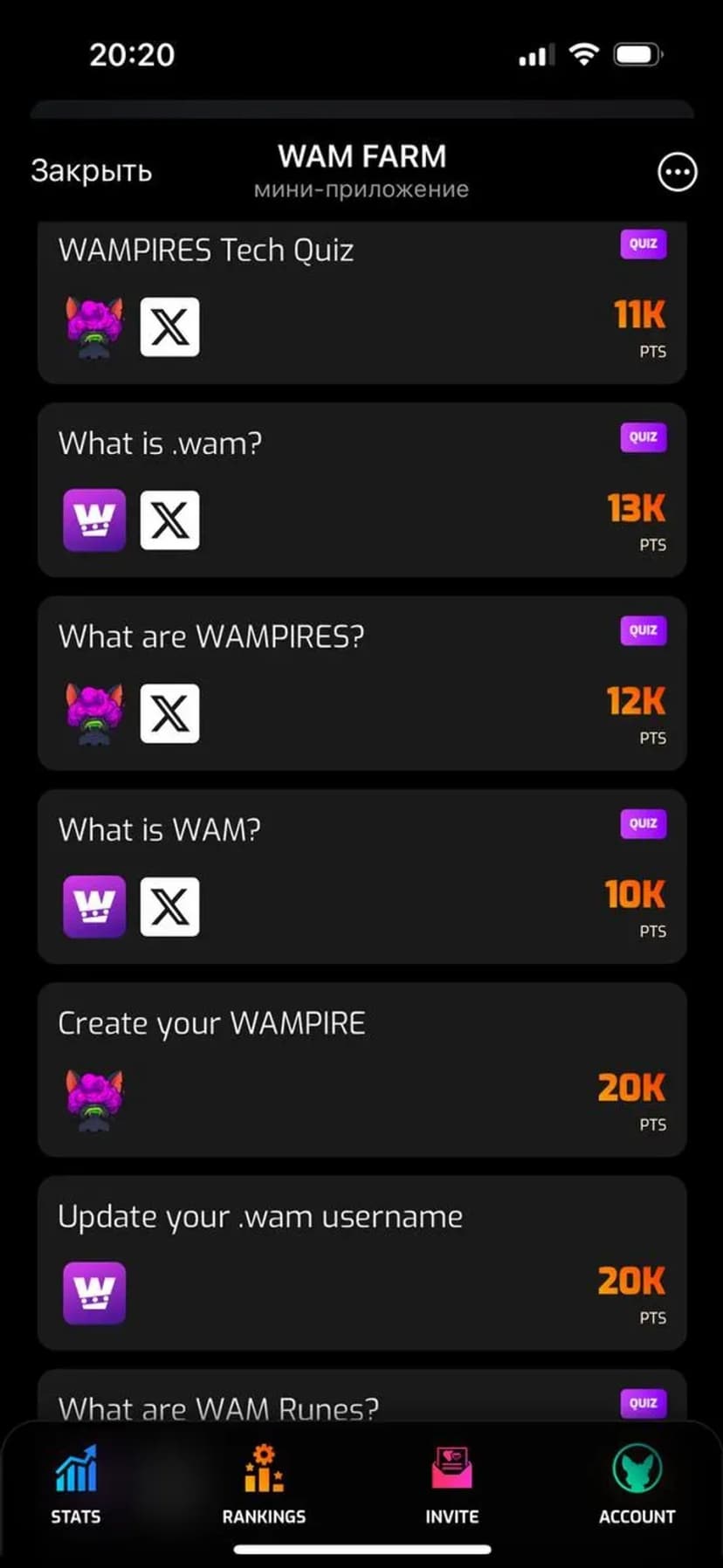Start the "What is .wam?" quiz

[x=361, y=490]
